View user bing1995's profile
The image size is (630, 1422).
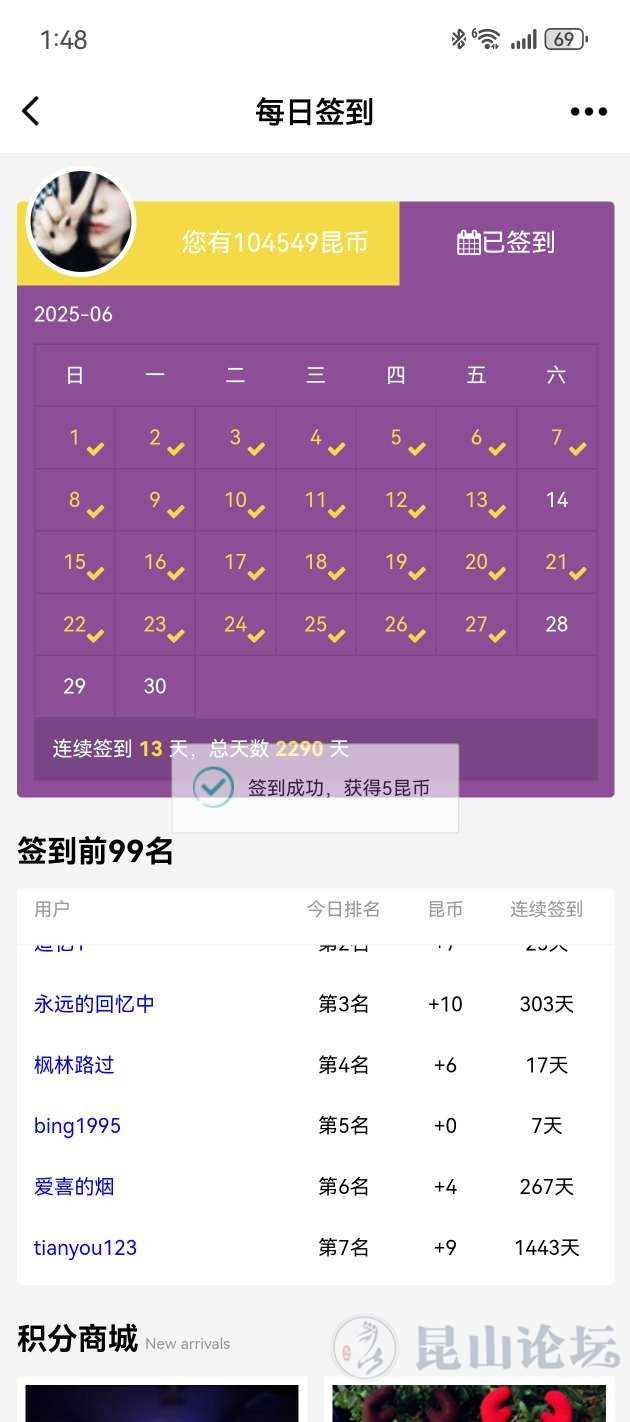pos(77,1126)
